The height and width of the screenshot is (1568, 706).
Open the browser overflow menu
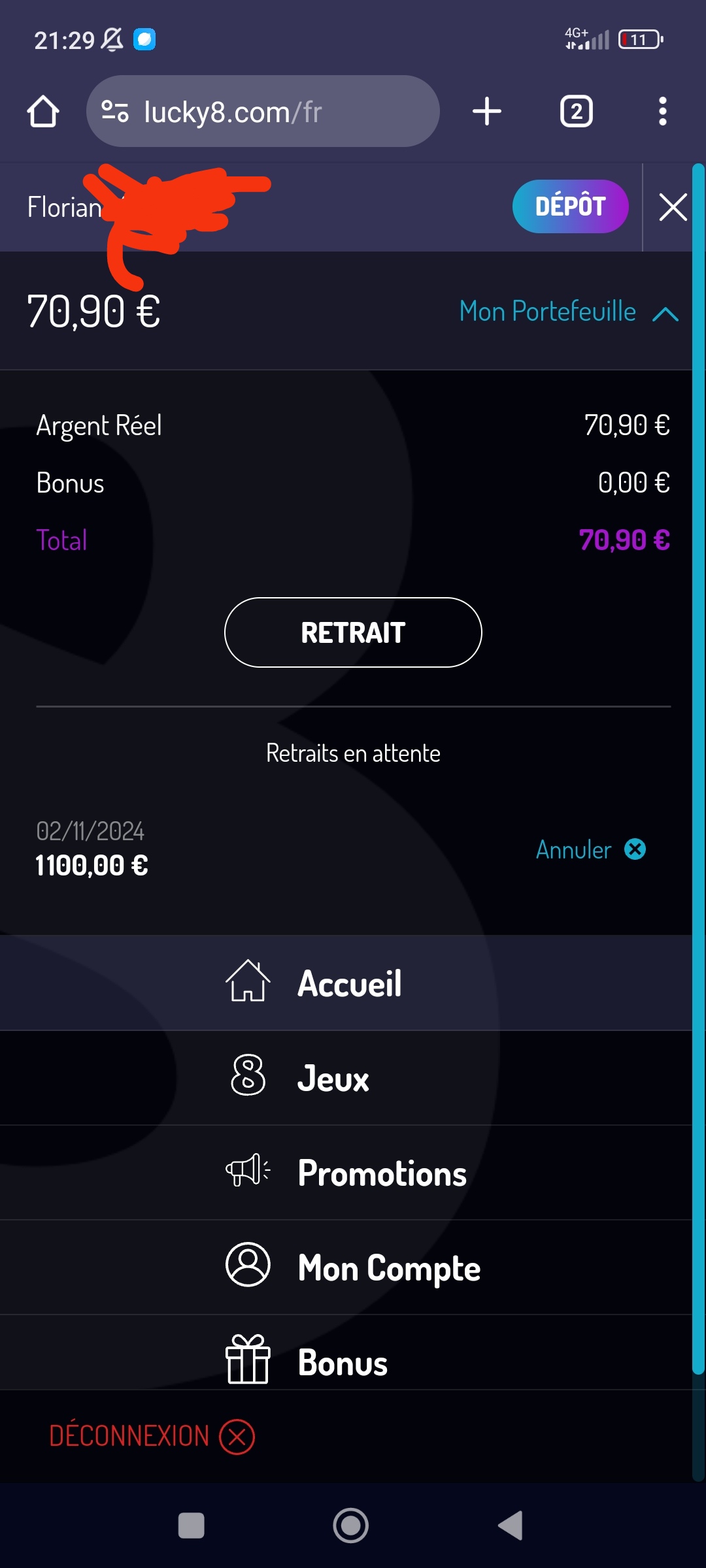(x=662, y=112)
